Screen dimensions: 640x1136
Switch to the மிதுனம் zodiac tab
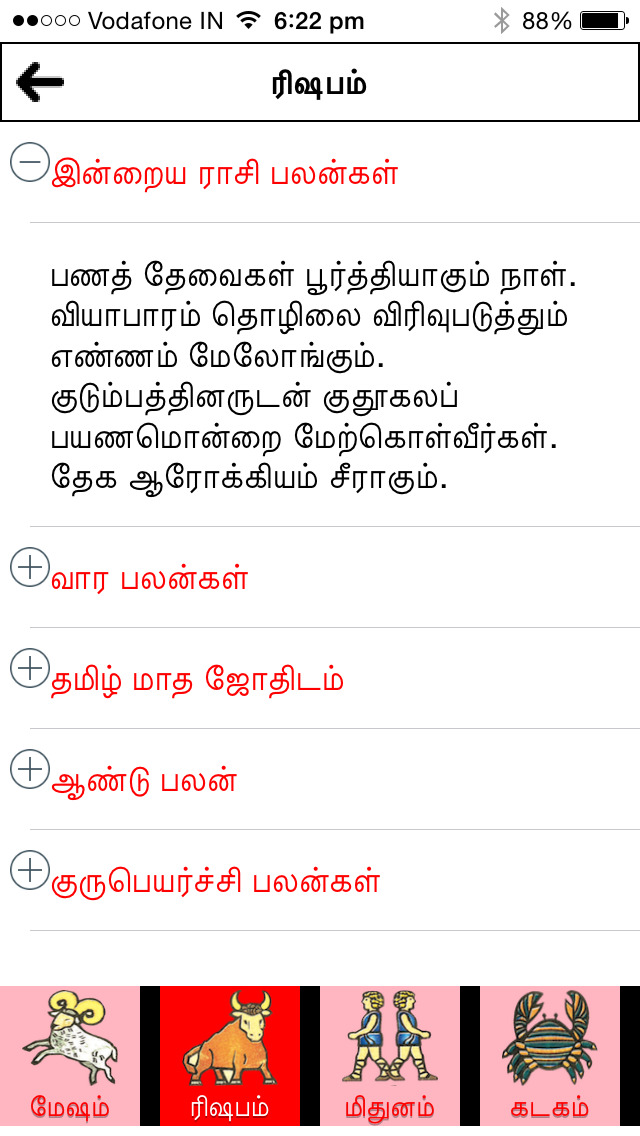tap(390, 1056)
